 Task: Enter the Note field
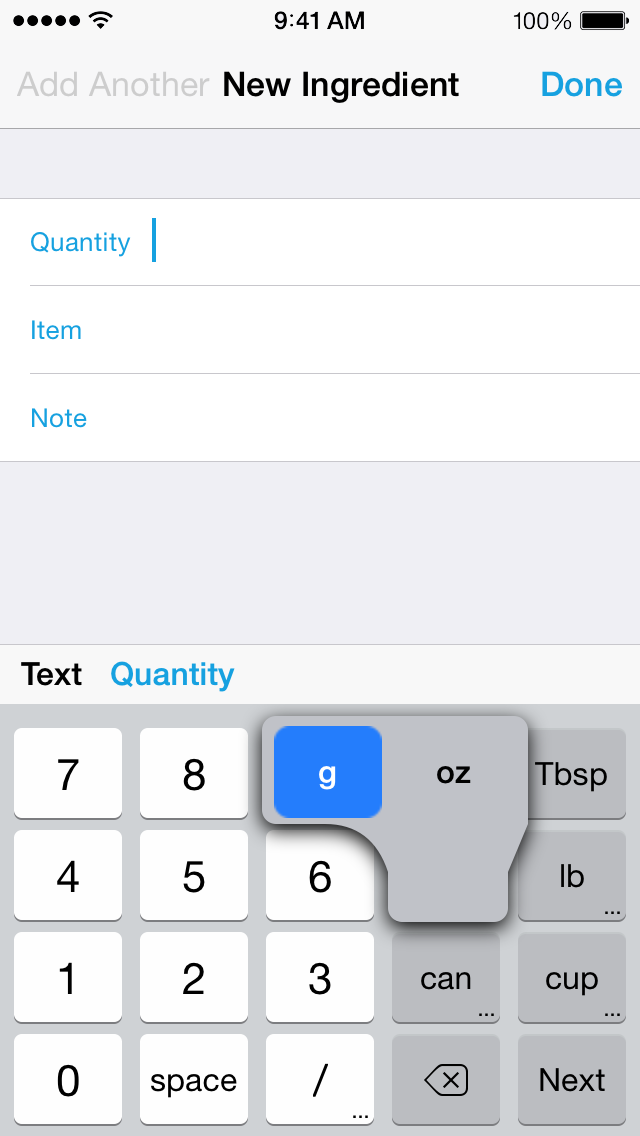(320, 418)
